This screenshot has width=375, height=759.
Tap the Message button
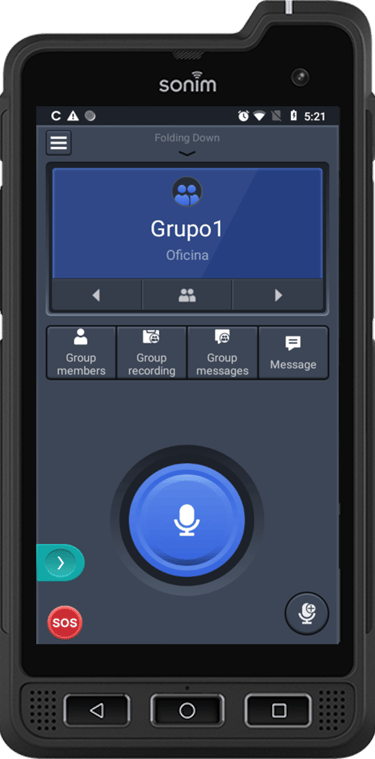click(x=293, y=352)
